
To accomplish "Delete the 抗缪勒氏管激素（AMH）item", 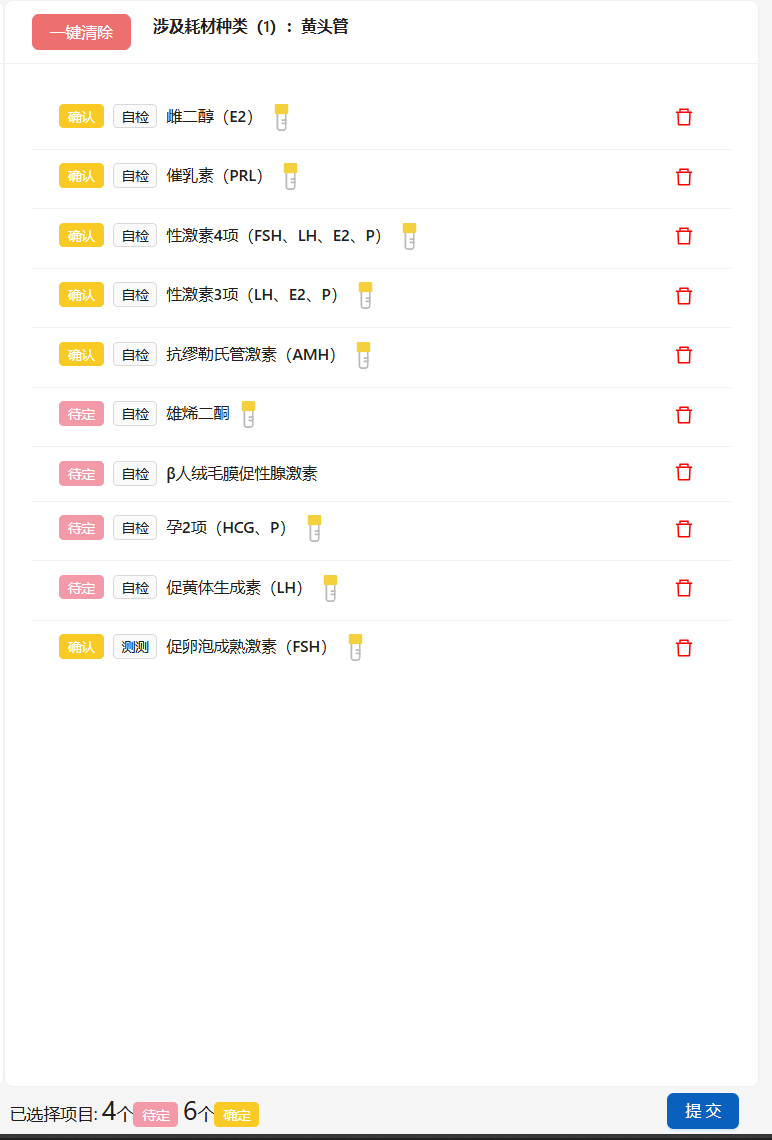I will (684, 355).
